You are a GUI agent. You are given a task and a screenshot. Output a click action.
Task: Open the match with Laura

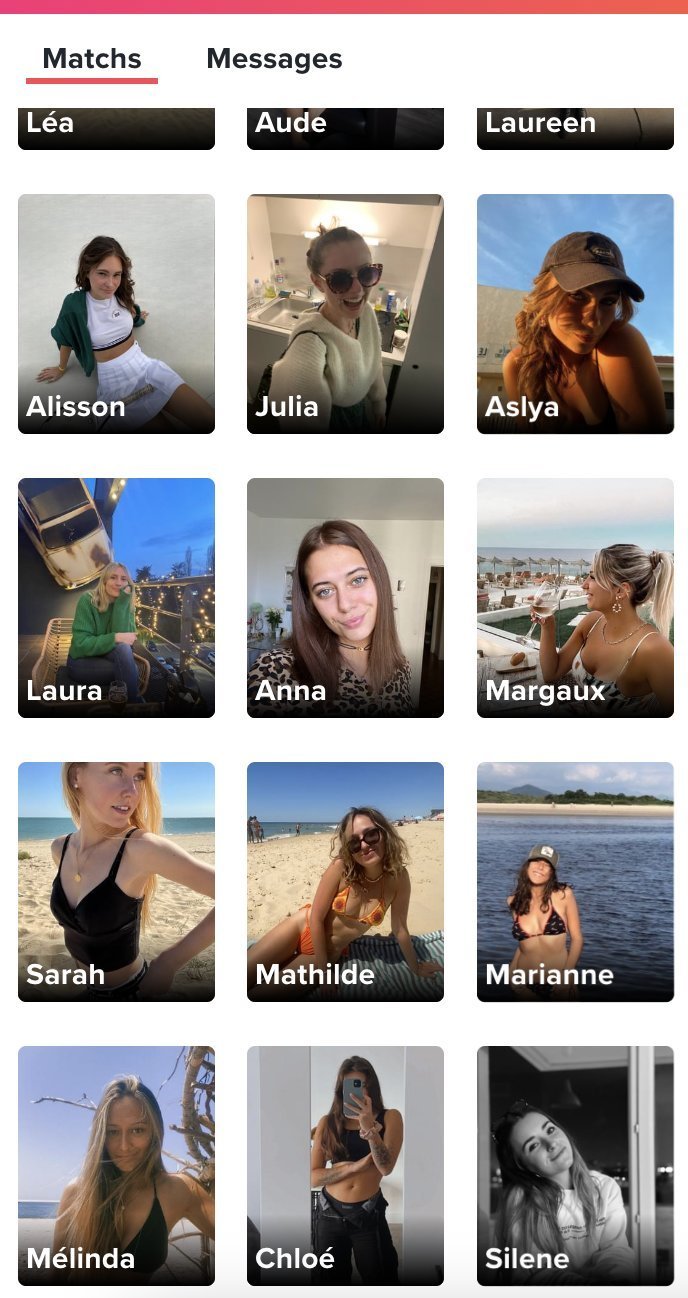116,598
